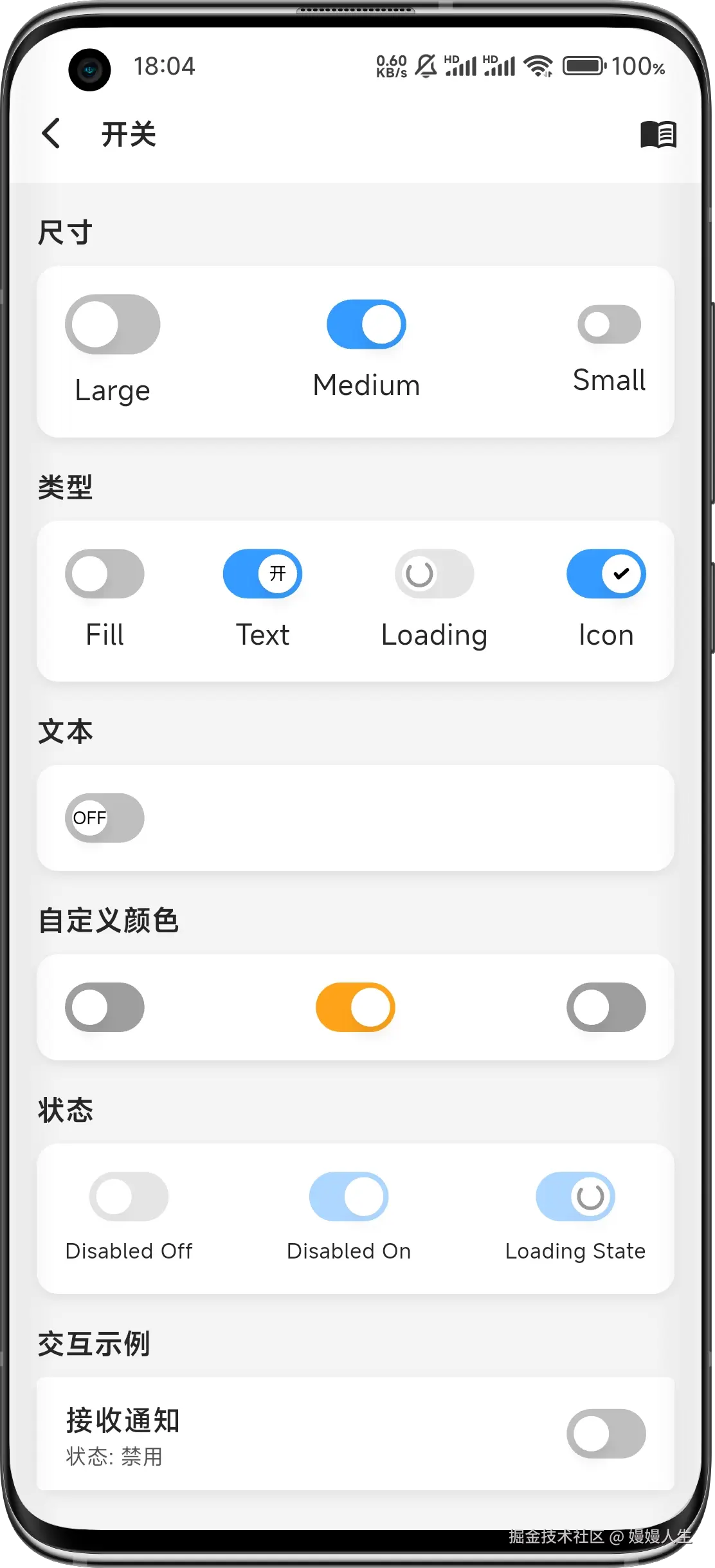The height and width of the screenshot is (1568, 715).
Task: Turn off the Medium size switch
Action: (365, 324)
